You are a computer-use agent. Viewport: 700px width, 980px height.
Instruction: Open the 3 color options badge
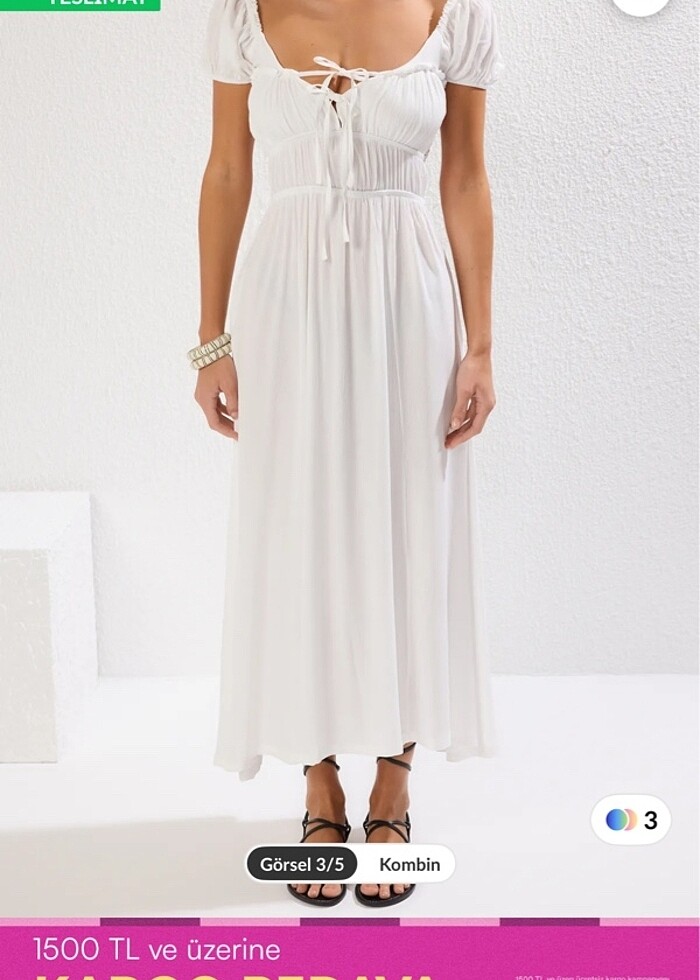(631, 820)
